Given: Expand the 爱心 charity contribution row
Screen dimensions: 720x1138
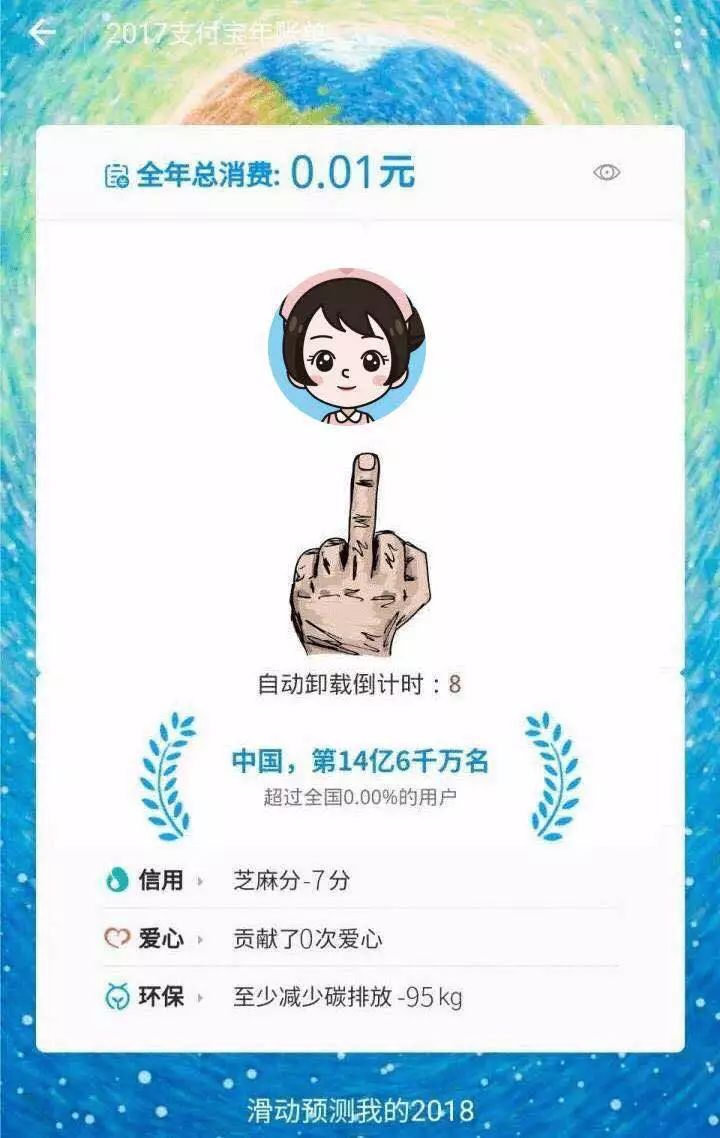Looking at the screenshot, I should [x=360, y=939].
